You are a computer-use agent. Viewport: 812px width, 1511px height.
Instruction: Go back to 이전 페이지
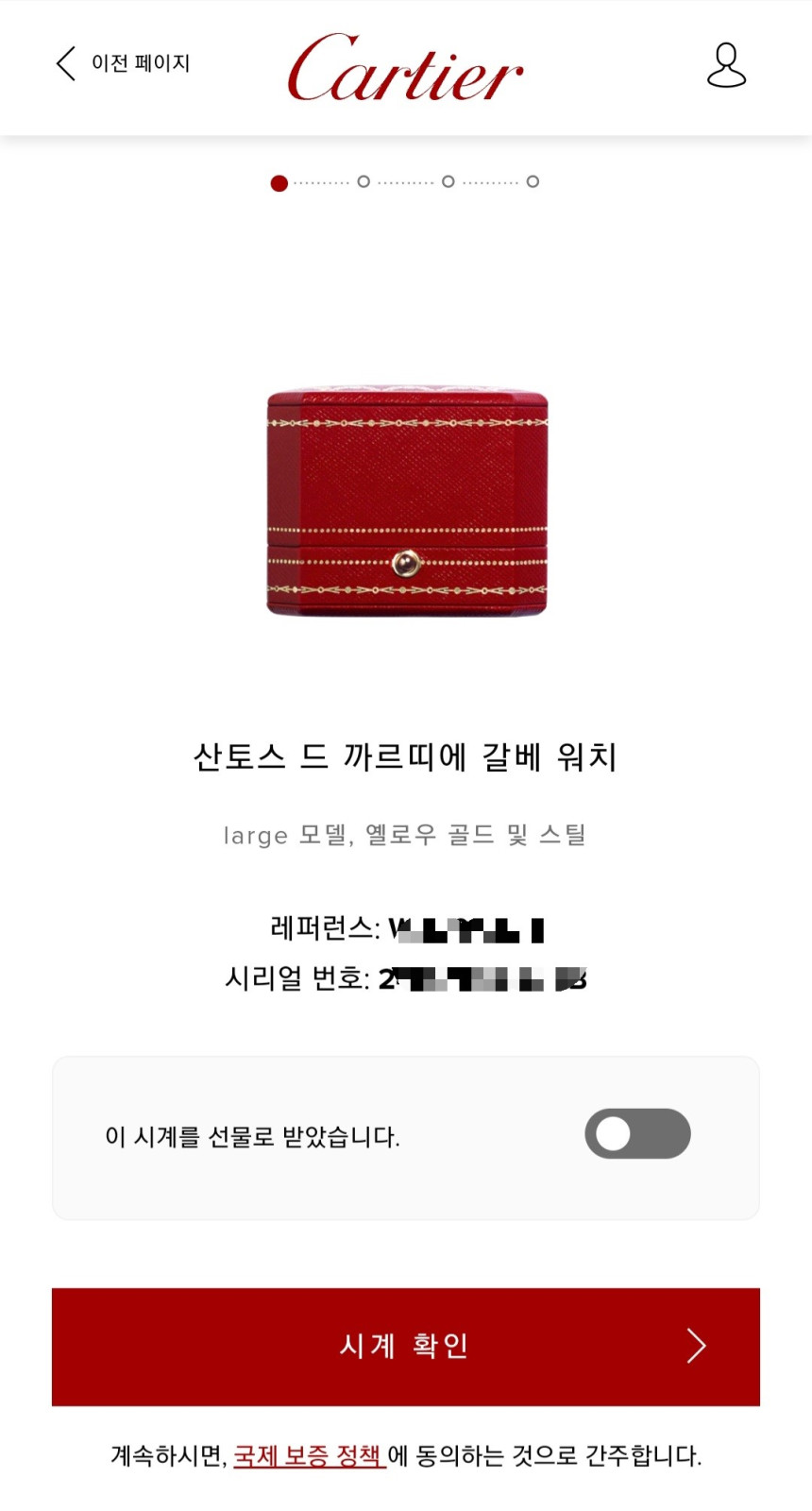(x=123, y=64)
